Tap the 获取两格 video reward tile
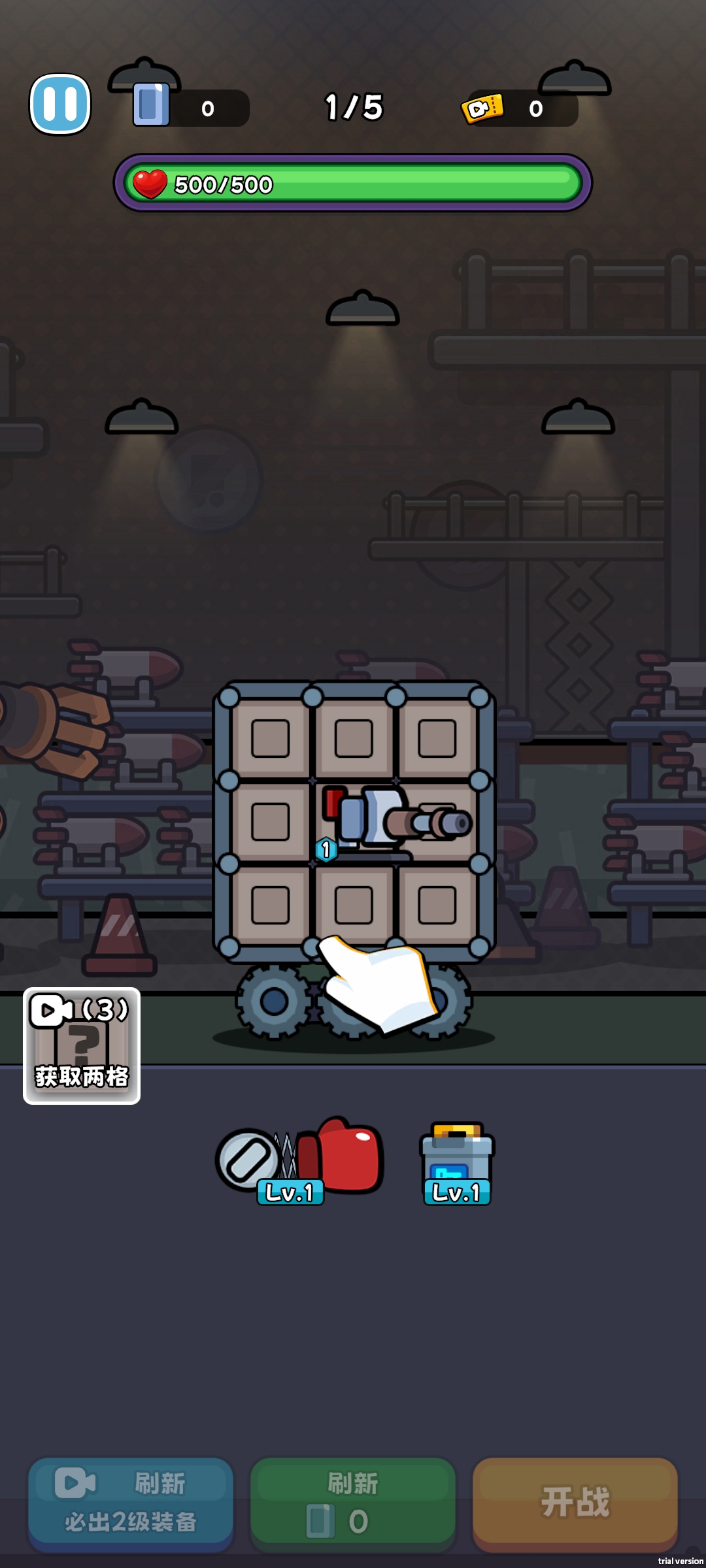Viewport: 706px width, 1568px height. click(82, 1045)
